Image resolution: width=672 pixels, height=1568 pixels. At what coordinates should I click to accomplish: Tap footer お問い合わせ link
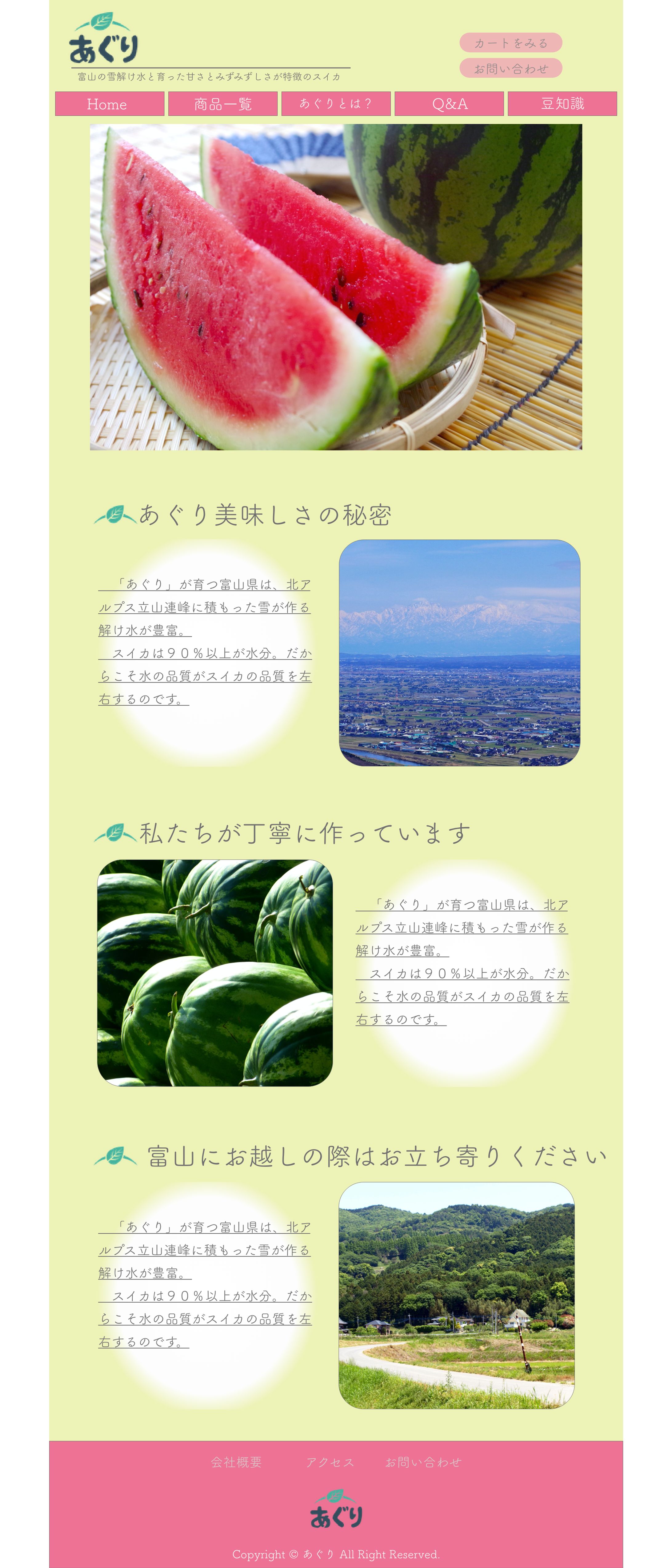(423, 1462)
